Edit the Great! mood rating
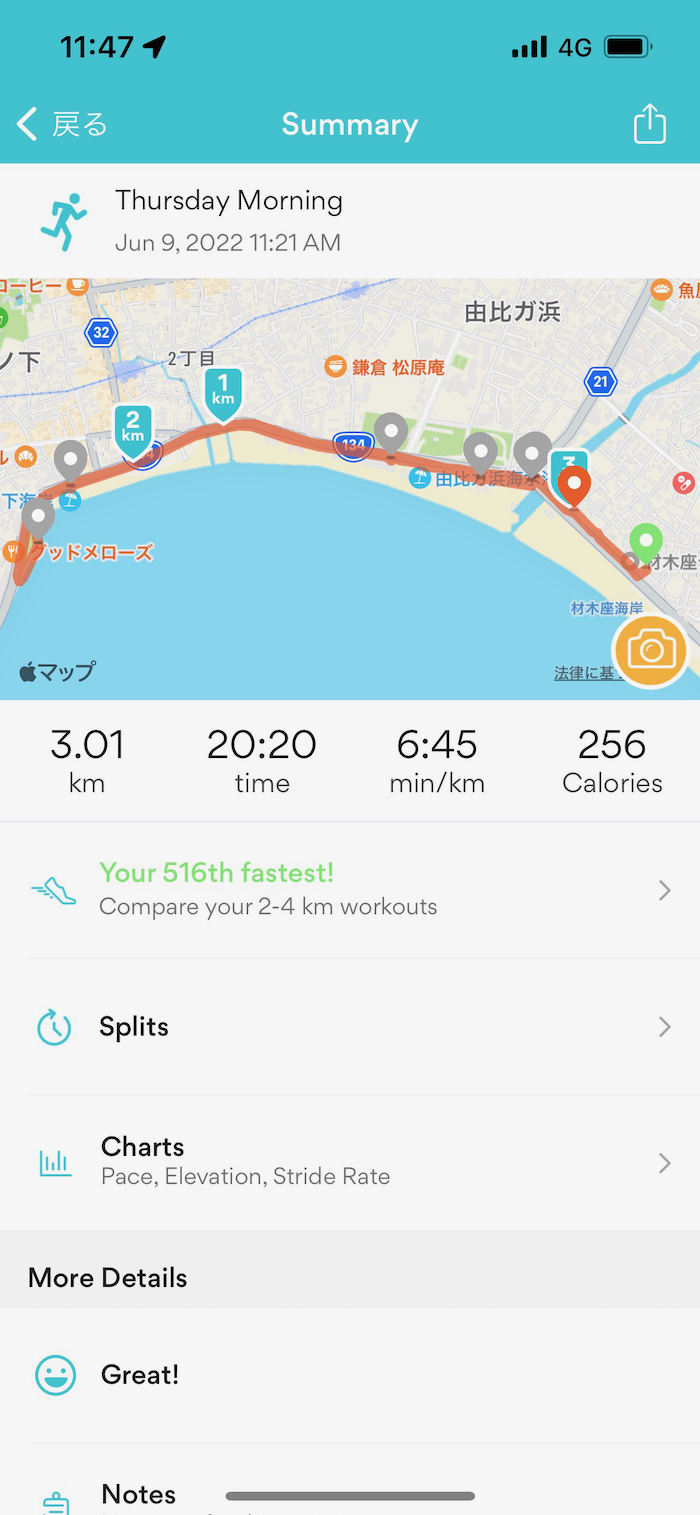 click(x=349, y=1375)
